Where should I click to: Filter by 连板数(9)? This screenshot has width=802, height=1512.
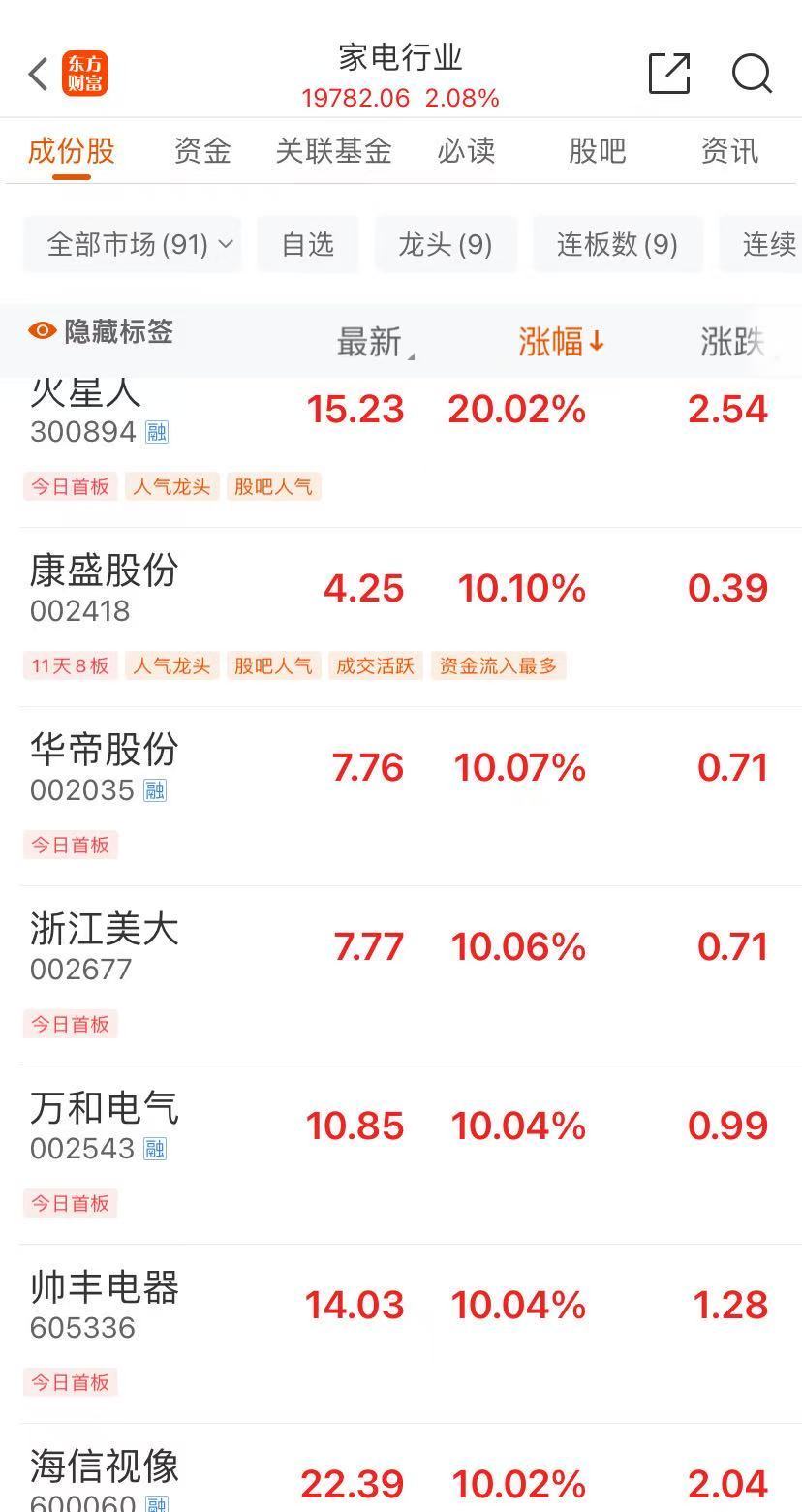[x=617, y=244]
